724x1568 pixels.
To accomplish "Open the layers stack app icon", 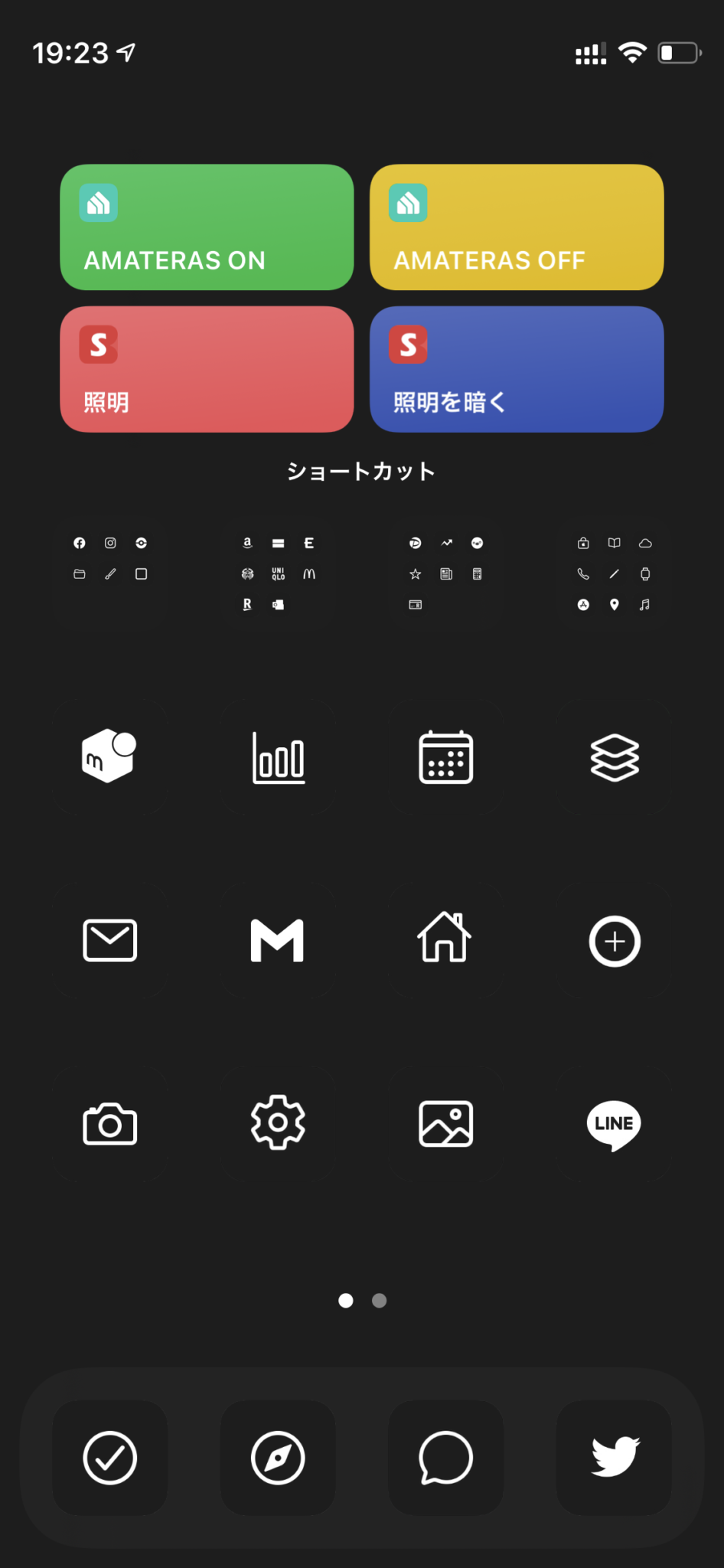I will [614, 757].
